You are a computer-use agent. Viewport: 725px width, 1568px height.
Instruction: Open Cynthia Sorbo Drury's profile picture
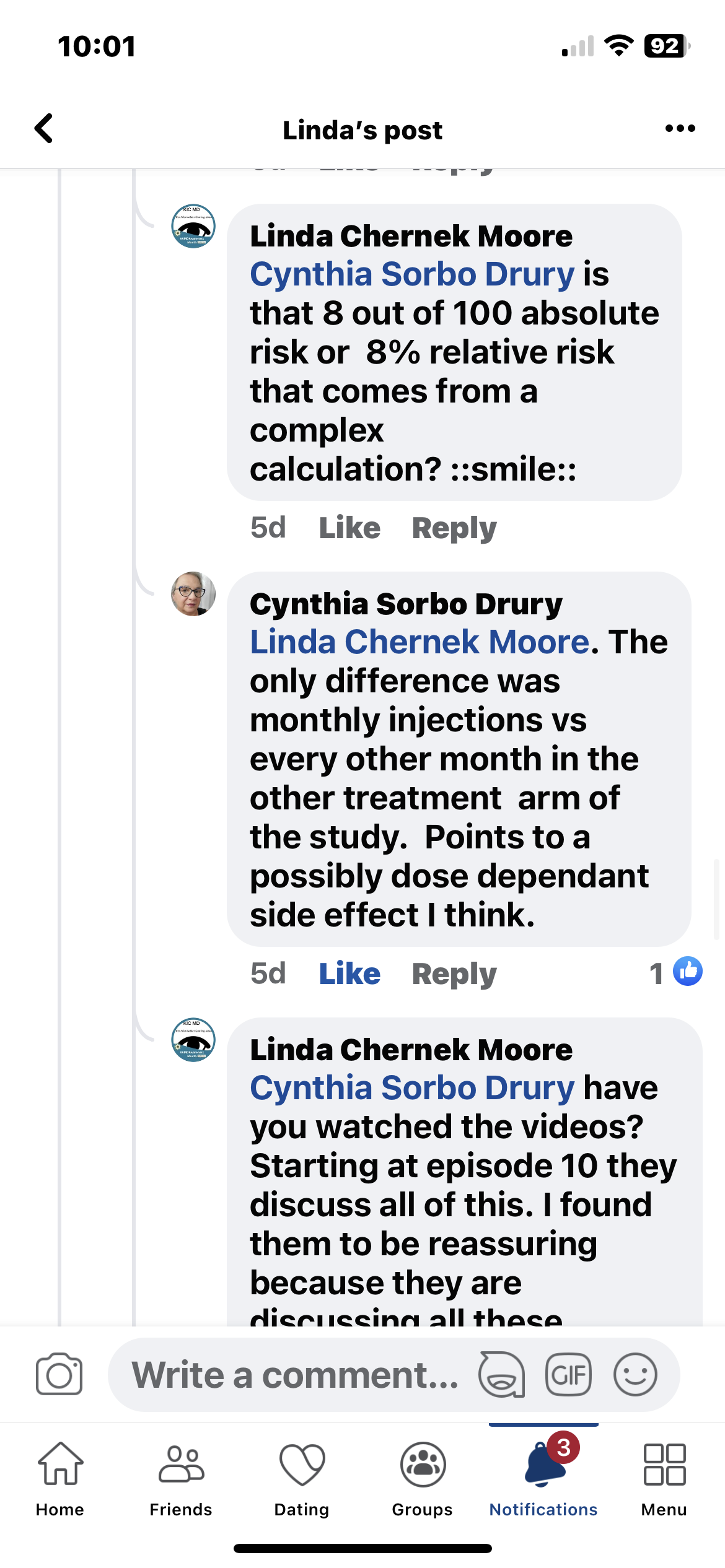193,594
